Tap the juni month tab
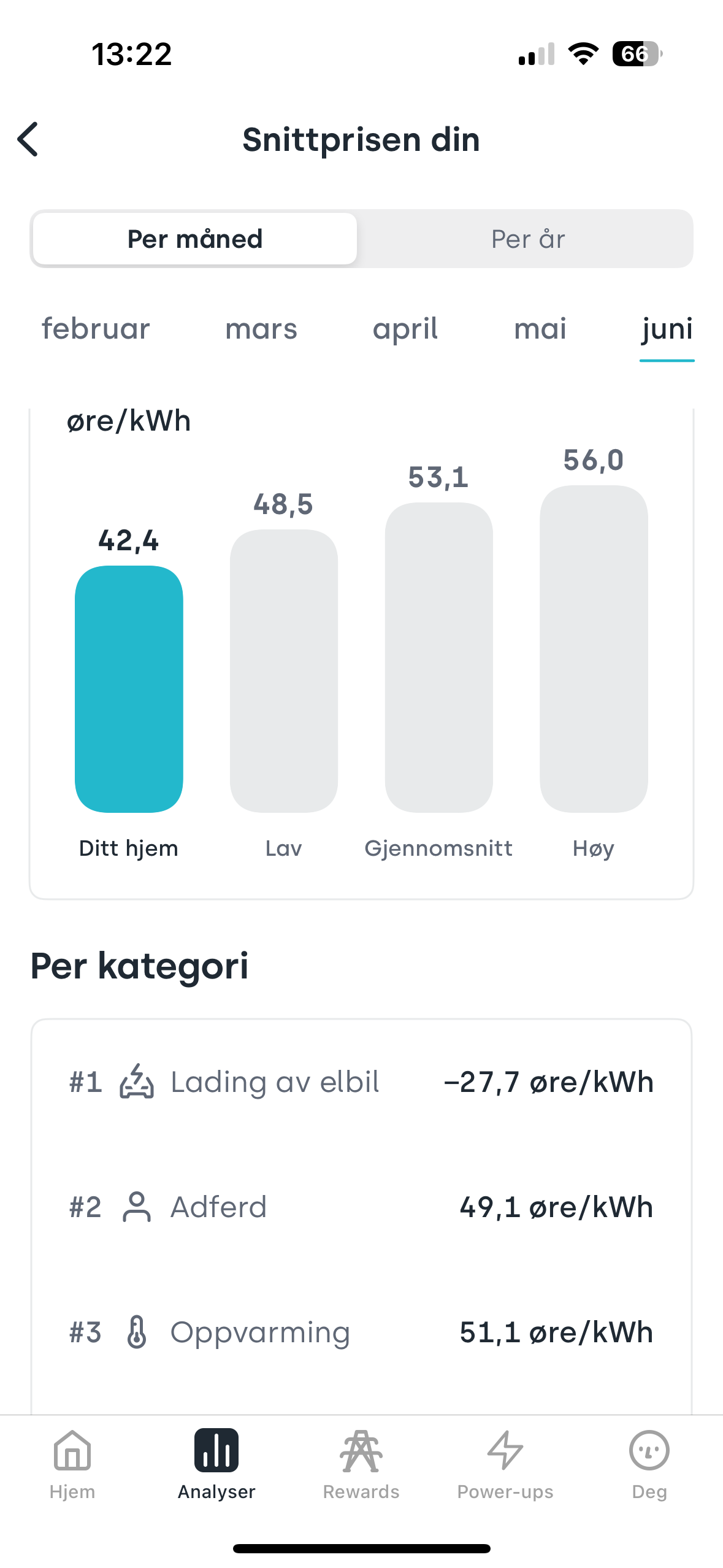The image size is (723, 1568). [667, 330]
